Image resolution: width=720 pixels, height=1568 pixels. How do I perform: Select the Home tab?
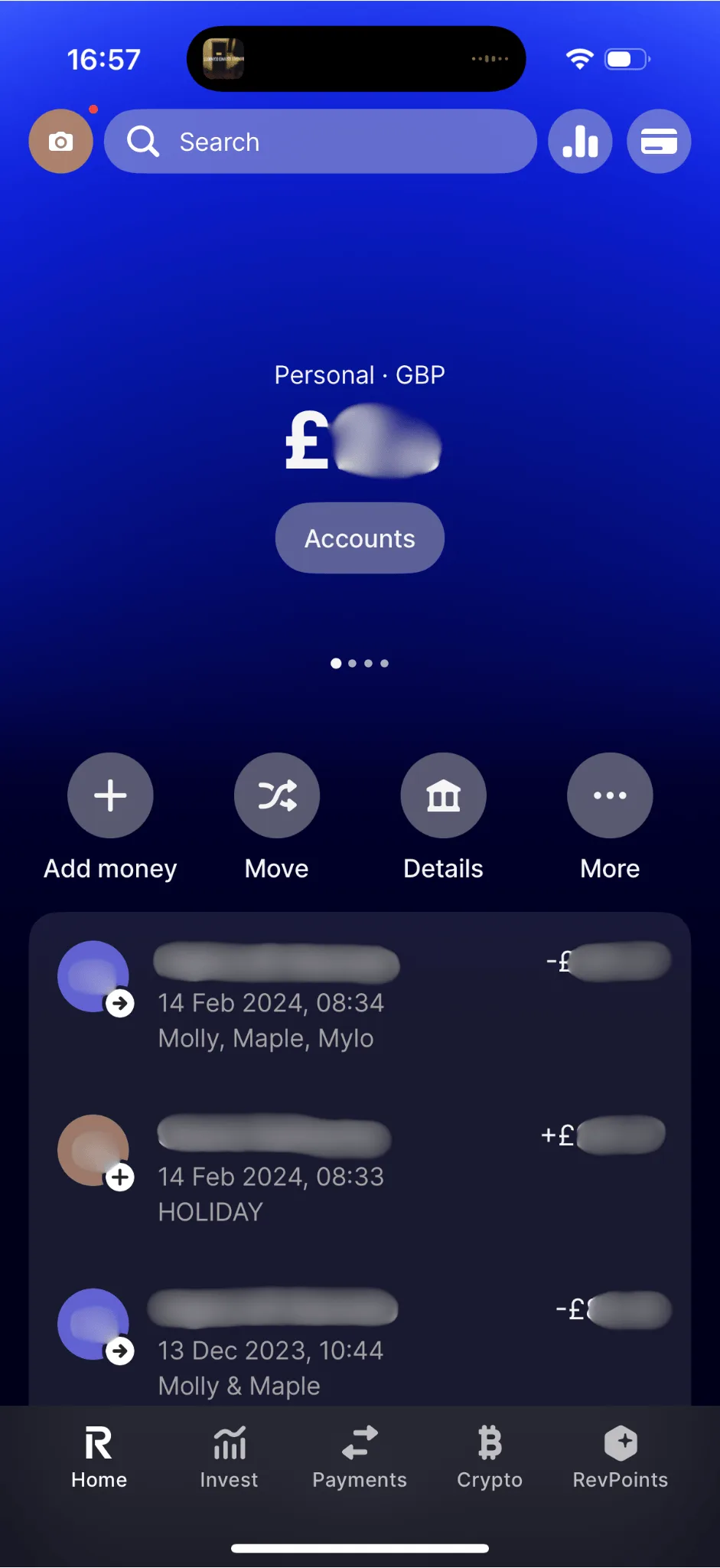tap(99, 1457)
